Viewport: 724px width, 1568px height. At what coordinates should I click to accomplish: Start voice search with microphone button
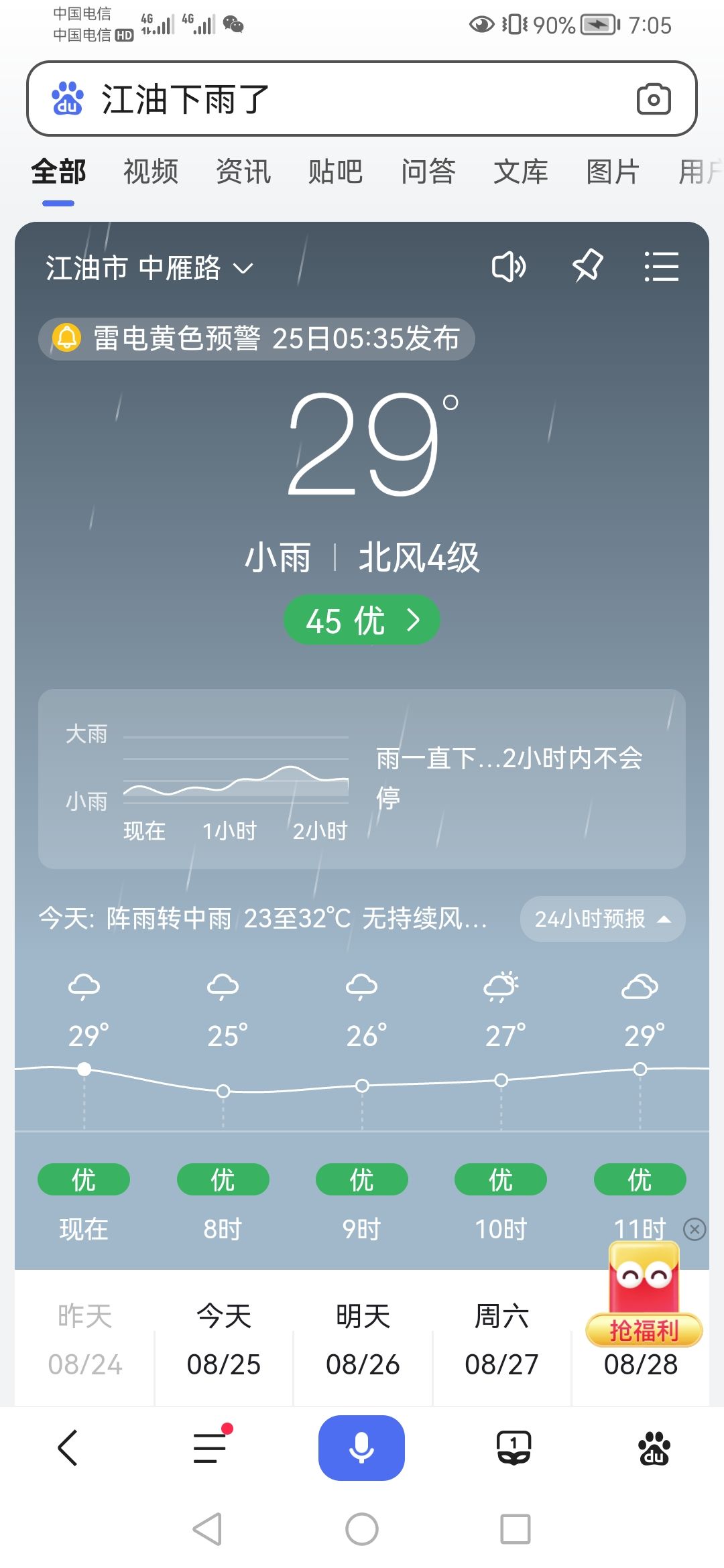[361, 1447]
